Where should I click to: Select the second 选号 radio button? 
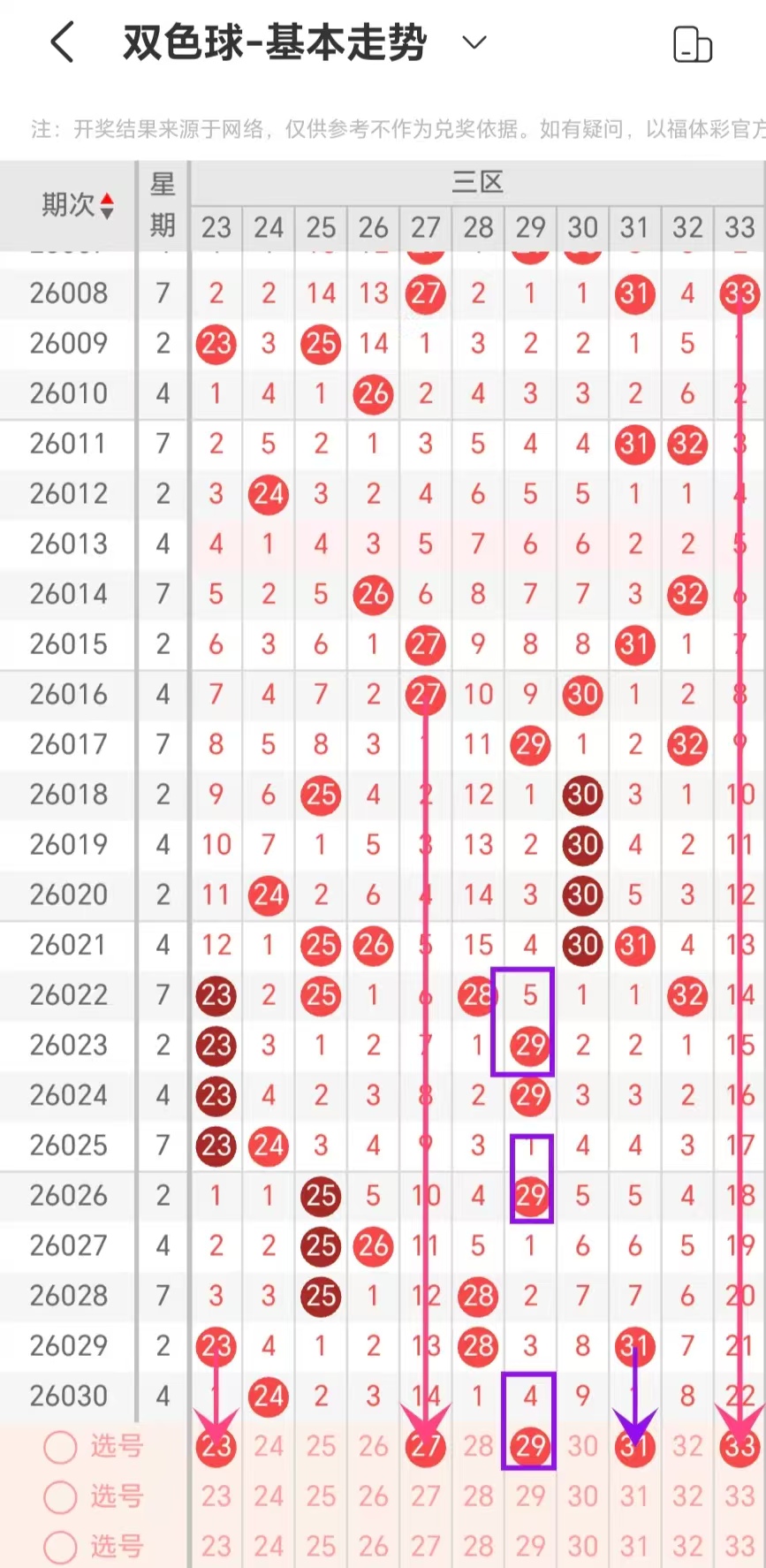[61, 1497]
